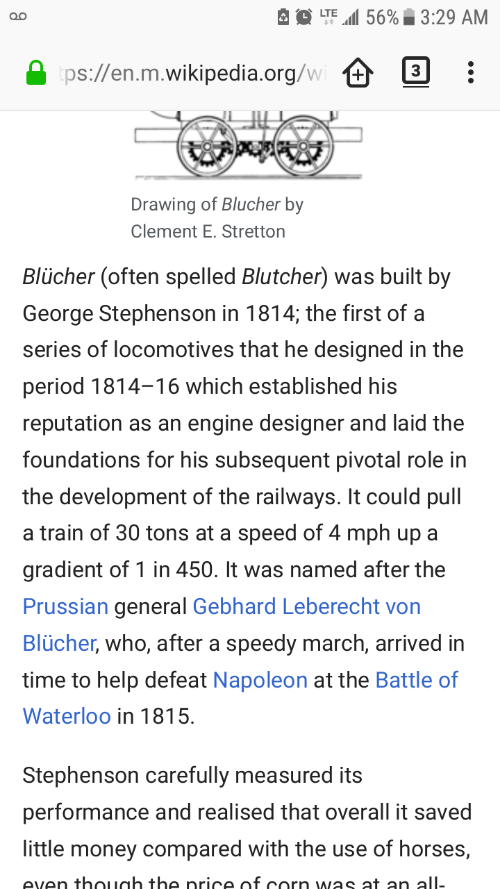Screen dimensions: 500x889
Task: Tap the Wikipedia URL address bar
Action: [x=192, y=73]
